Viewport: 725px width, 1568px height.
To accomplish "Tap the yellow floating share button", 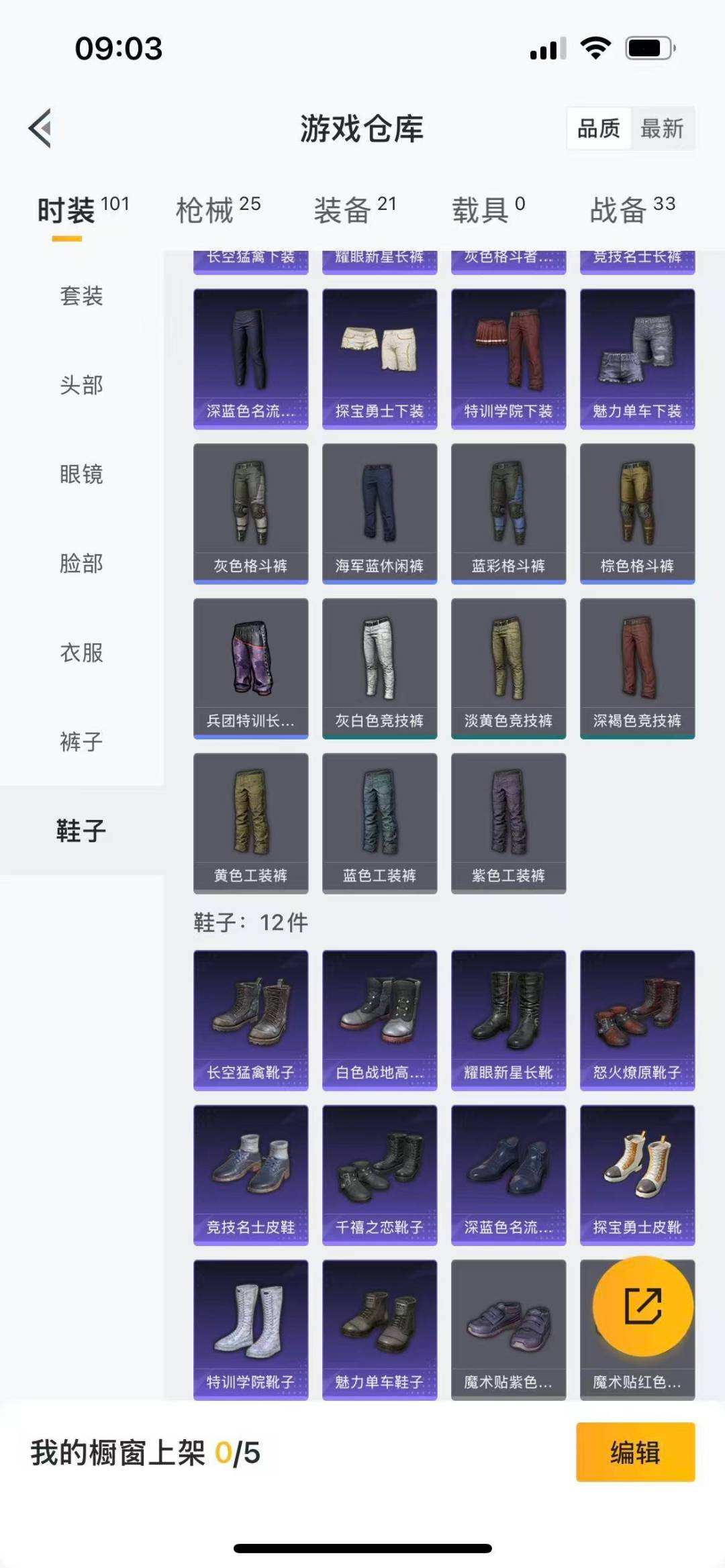I will tap(642, 1306).
